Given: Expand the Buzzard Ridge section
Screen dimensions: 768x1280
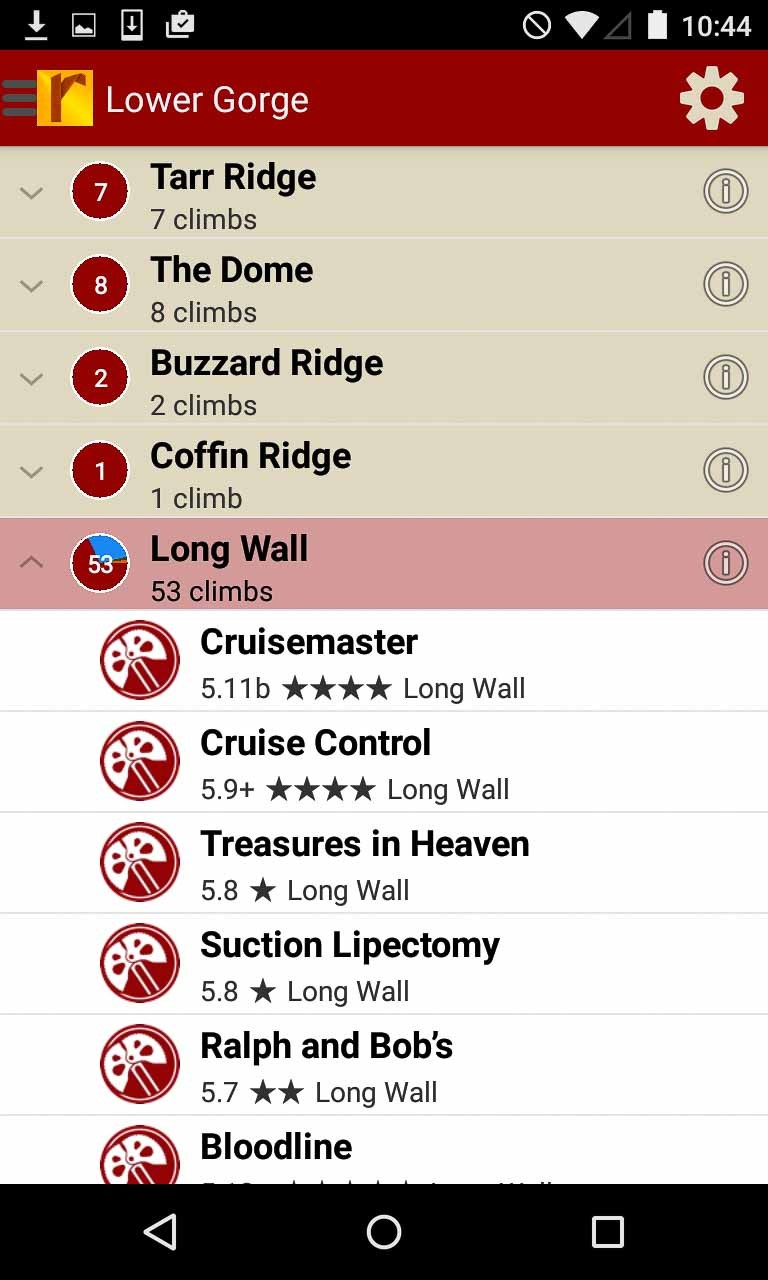Looking at the screenshot, I should pos(32,378).
